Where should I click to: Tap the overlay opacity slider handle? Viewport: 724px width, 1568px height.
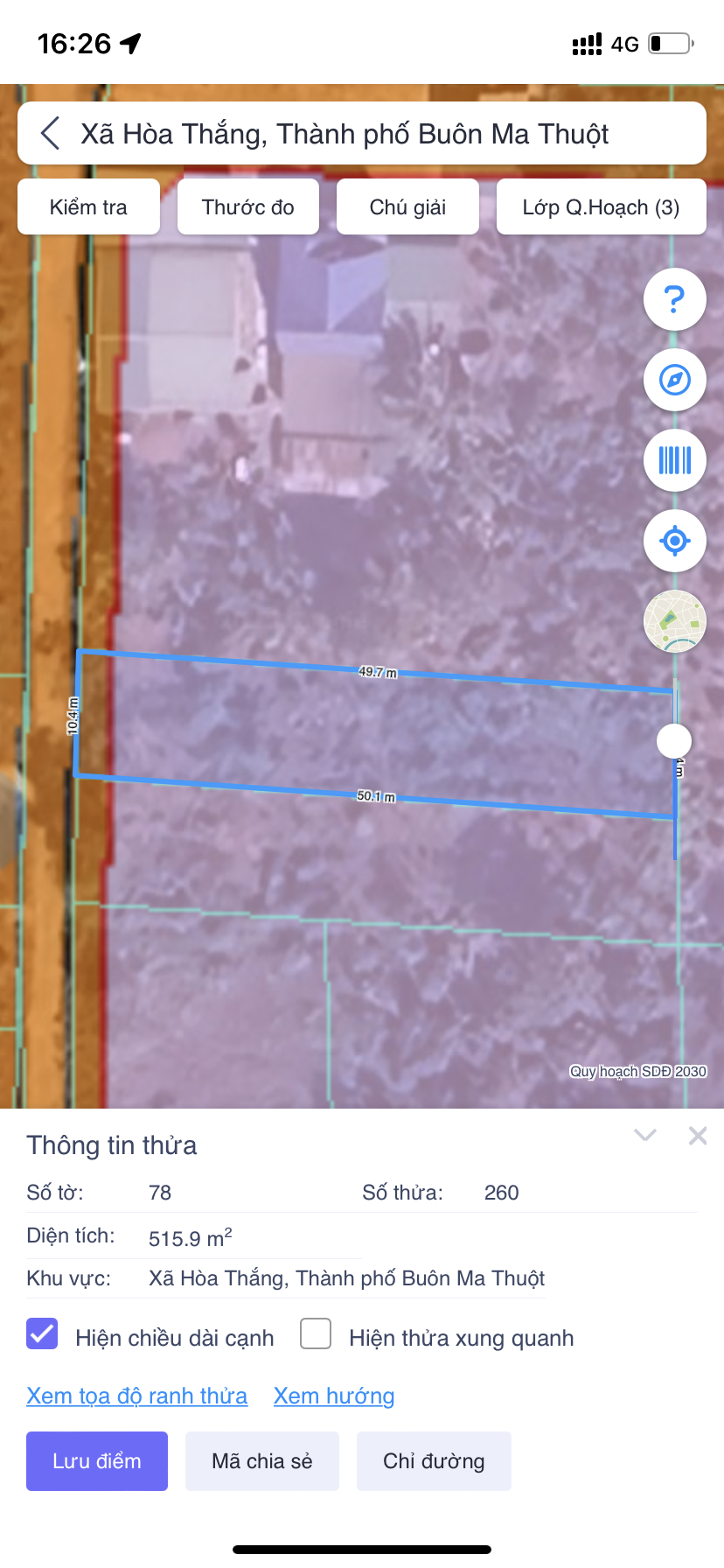pyautogui.click(x=674, y=740)
